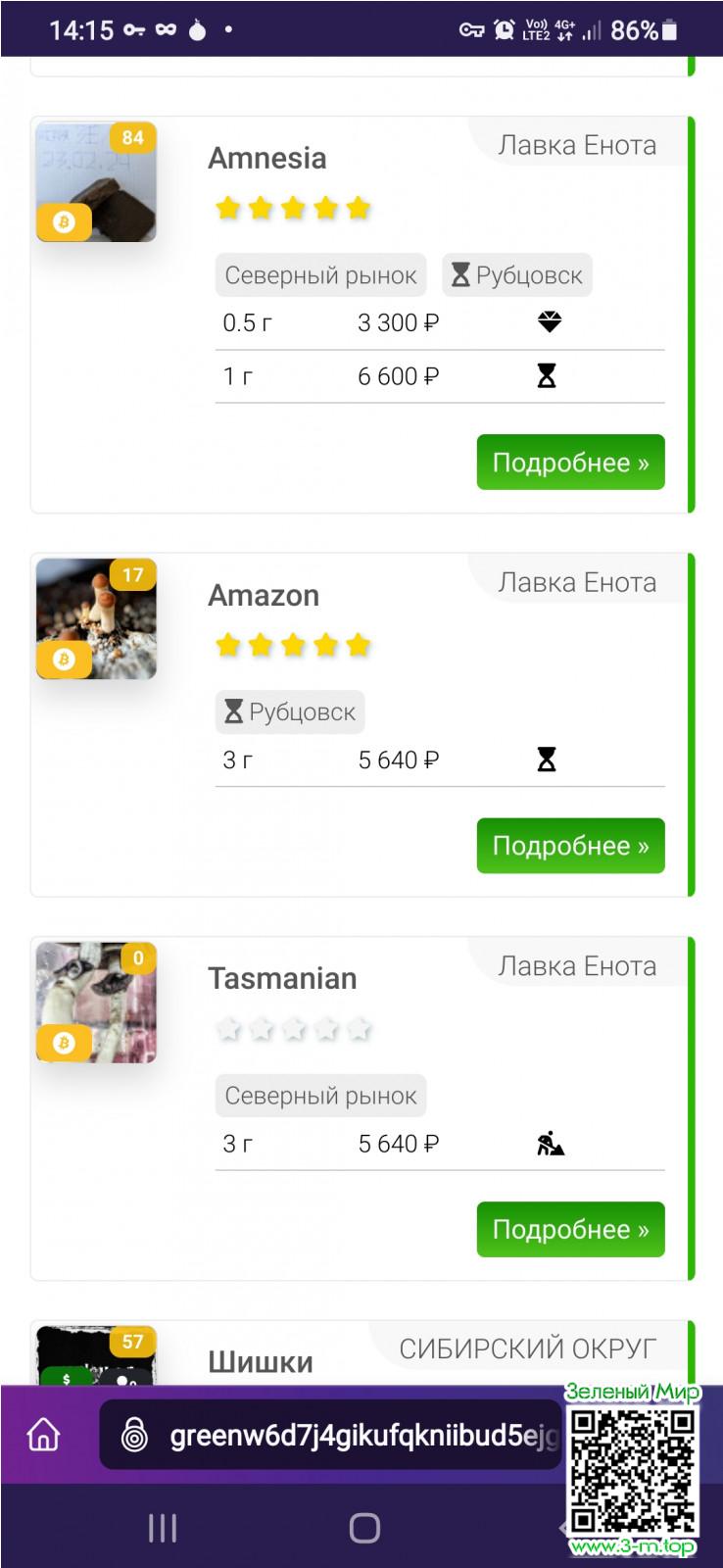Go to the browser home page icon

[43, 1435]
